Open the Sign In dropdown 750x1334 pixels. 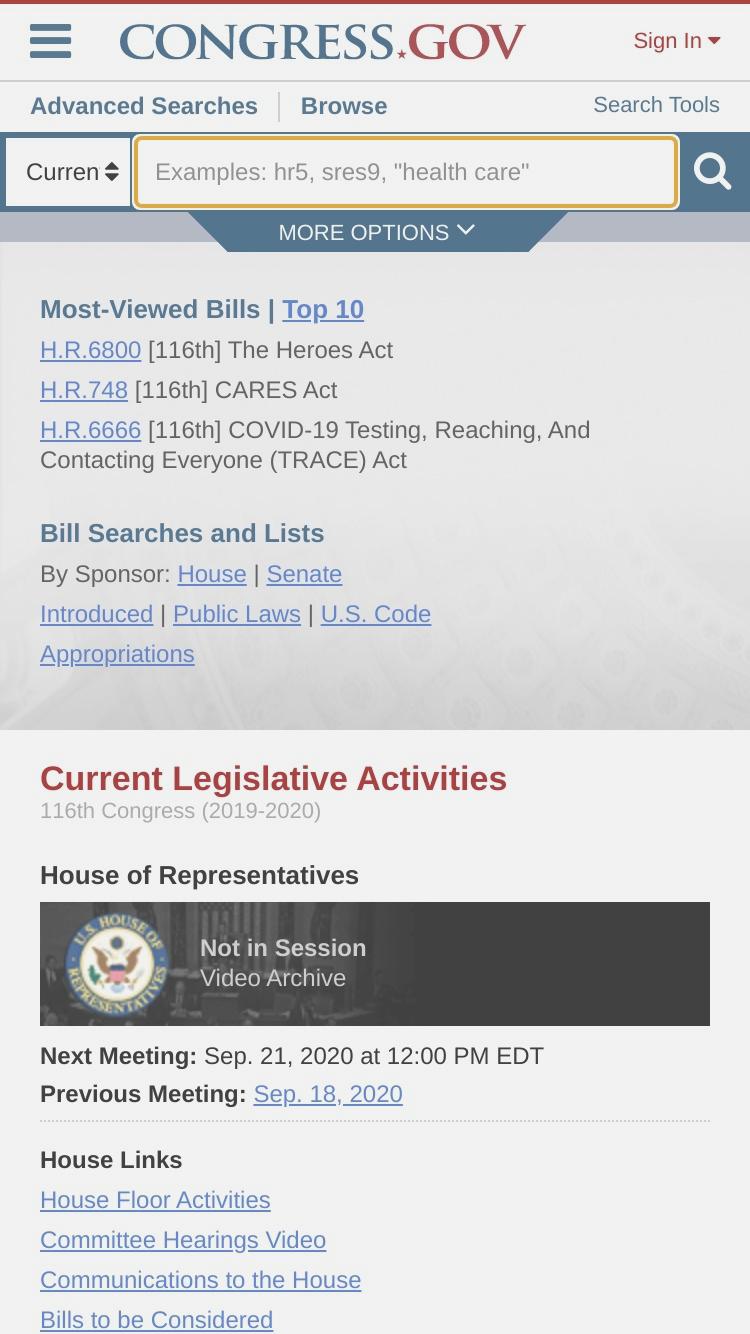click(x=676, y=41)
